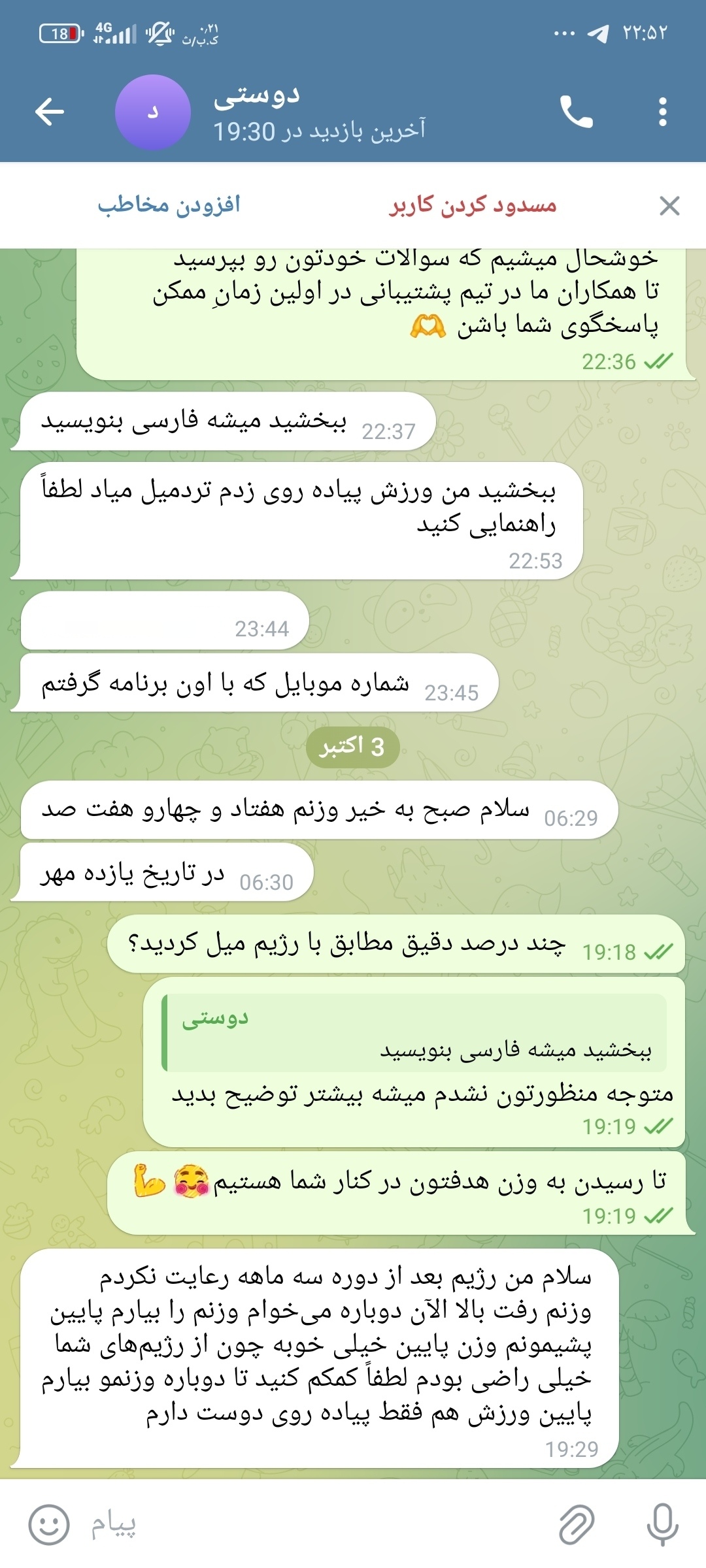Tap the microphone to record voice
The height and width of the screenshot is (1568, 706).
pos(662,1525)
